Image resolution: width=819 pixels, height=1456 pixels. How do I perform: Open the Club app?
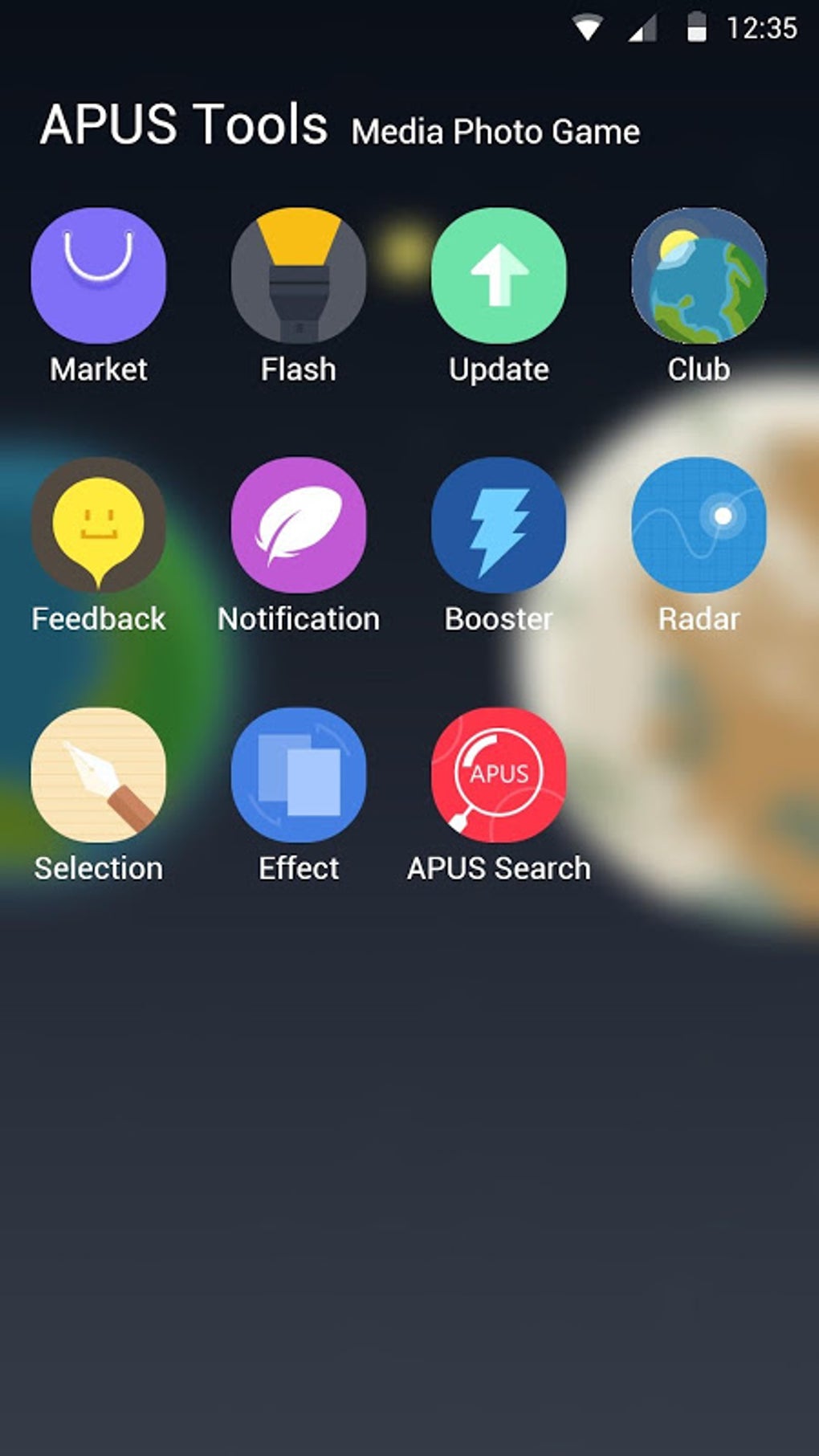[x=699, y=275]
